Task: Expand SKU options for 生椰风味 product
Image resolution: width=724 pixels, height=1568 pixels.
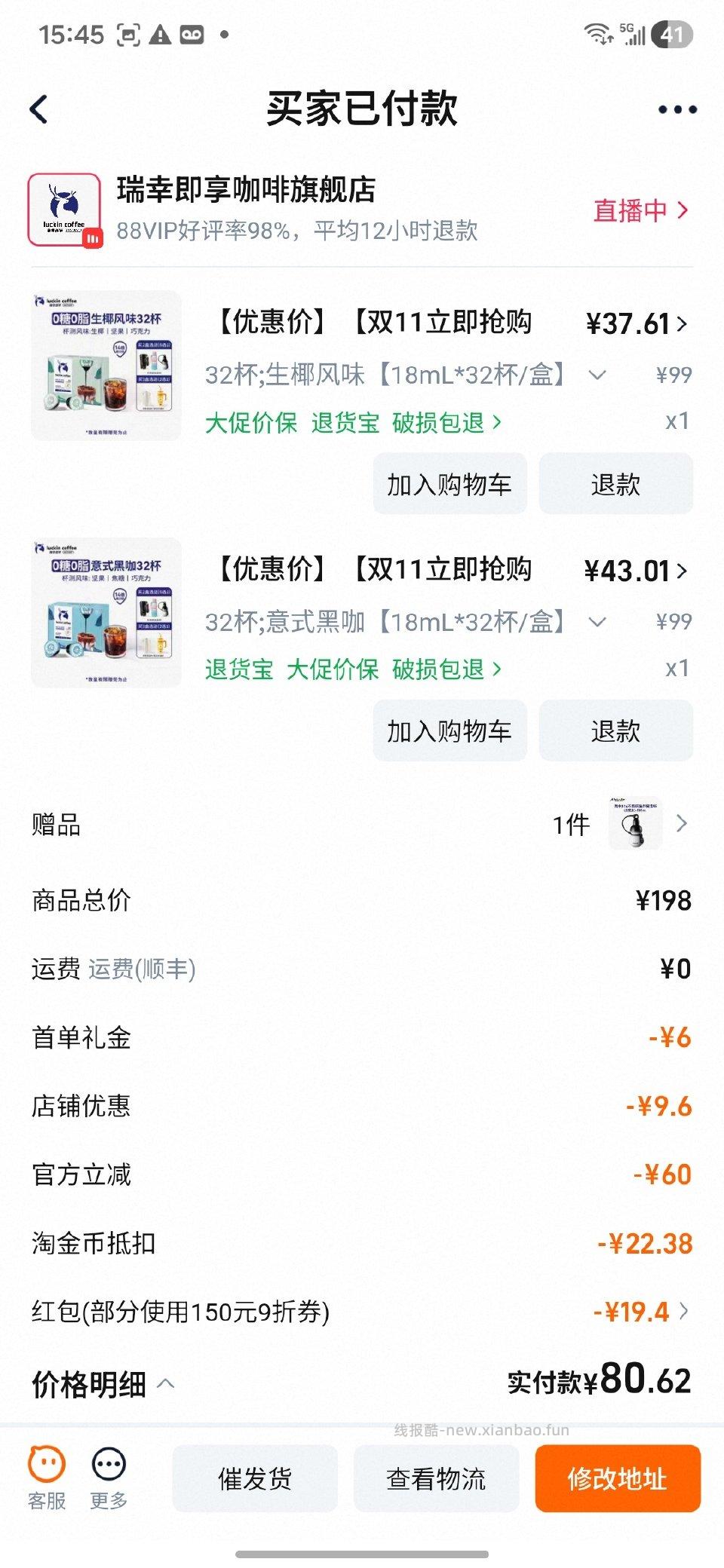Action: [597, 375]
